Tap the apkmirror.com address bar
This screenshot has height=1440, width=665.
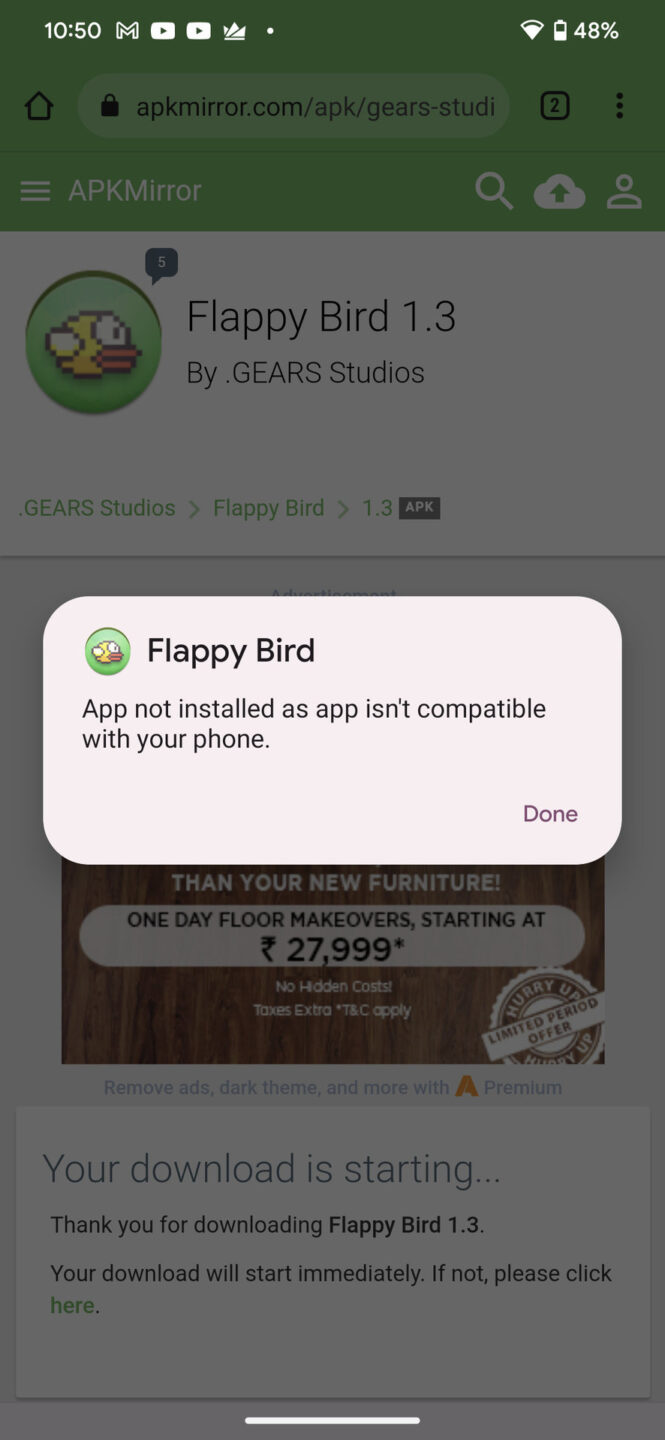pyautogui.click(x=300, y=106)
